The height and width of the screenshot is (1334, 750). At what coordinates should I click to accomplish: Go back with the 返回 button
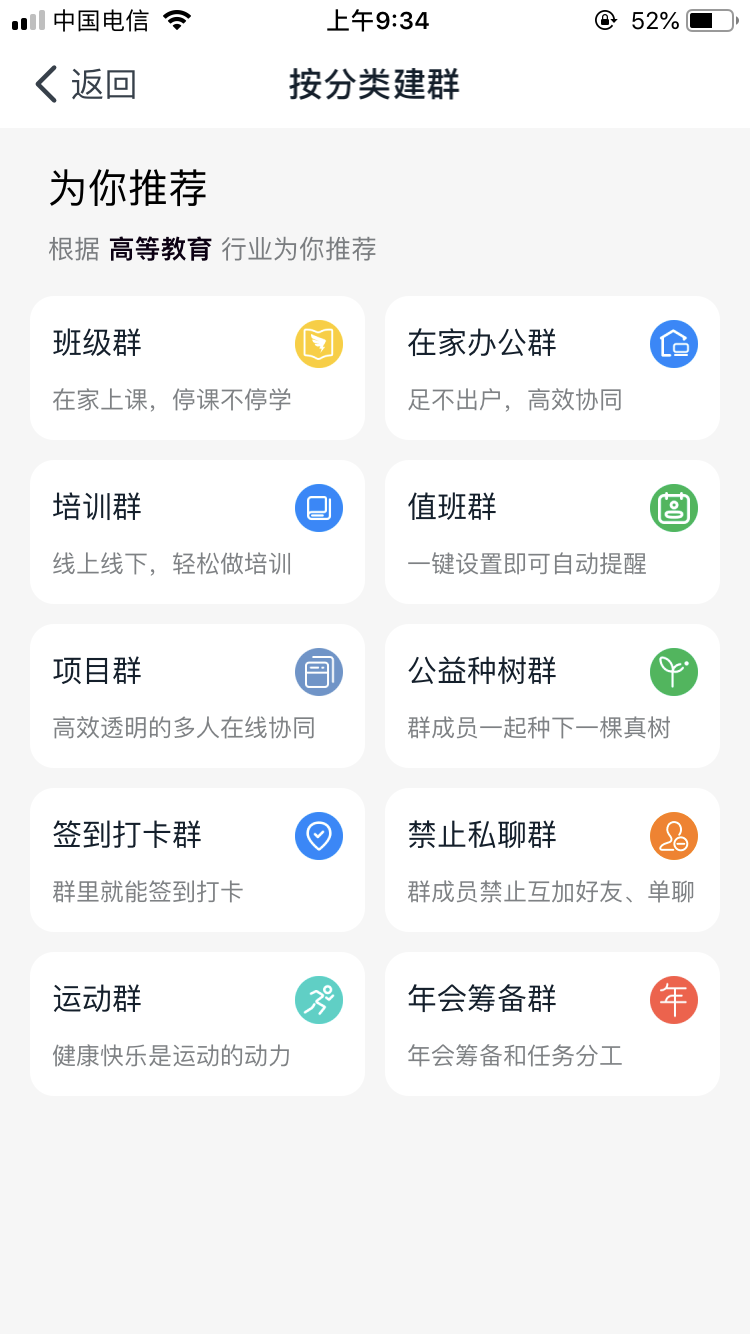[85, 84]
